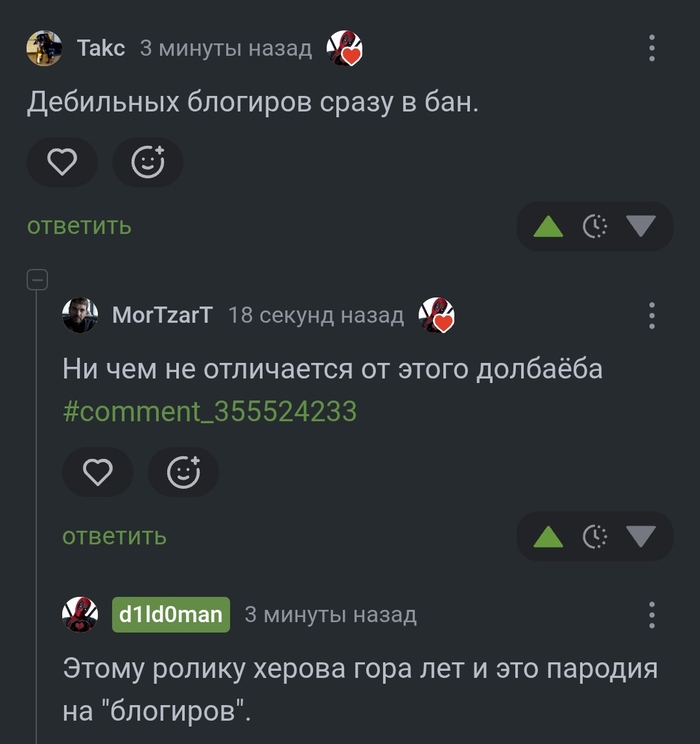
Task: Open the overflow menu on MorTzarT's comment
Action: click(x=652, y=315)
